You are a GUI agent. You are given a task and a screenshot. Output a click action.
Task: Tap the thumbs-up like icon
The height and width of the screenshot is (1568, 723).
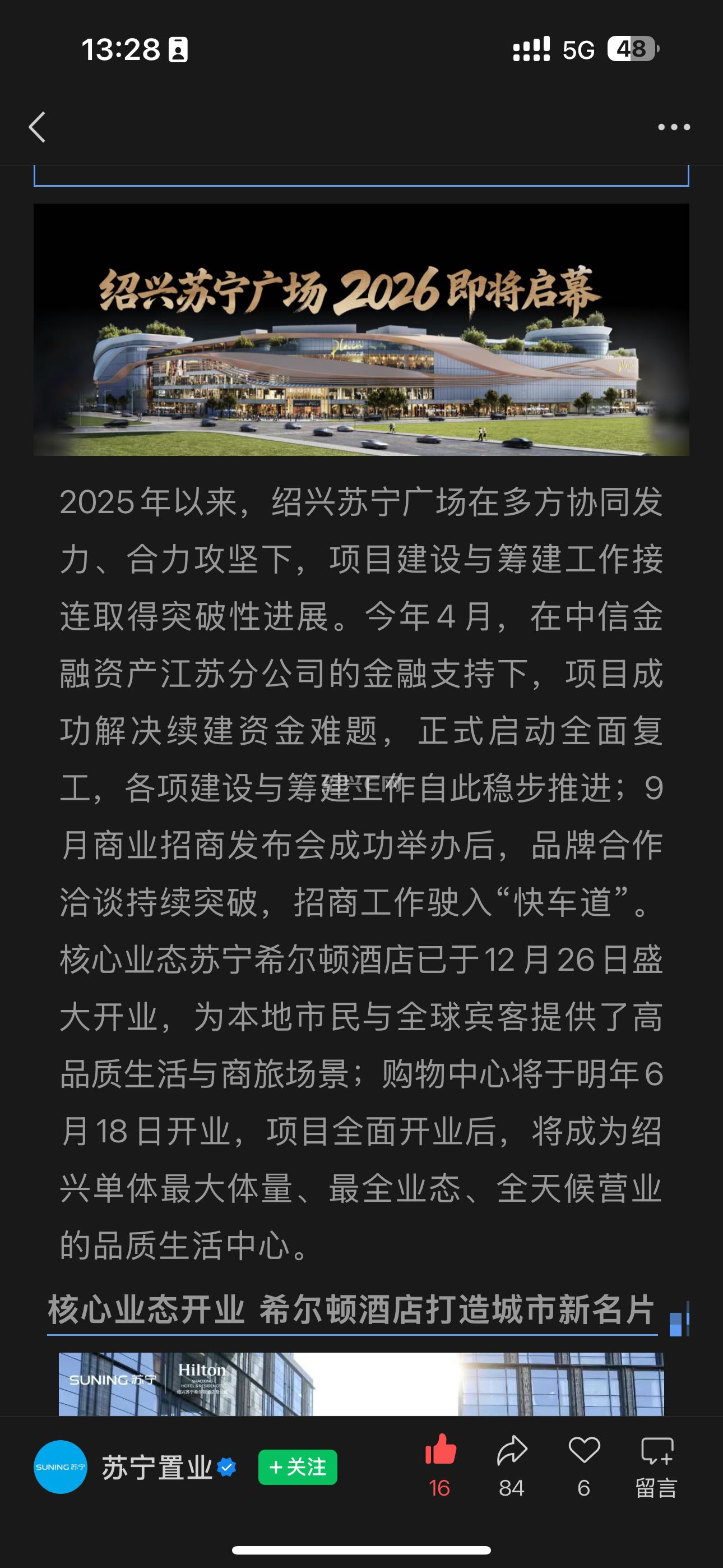point(440,1449)
